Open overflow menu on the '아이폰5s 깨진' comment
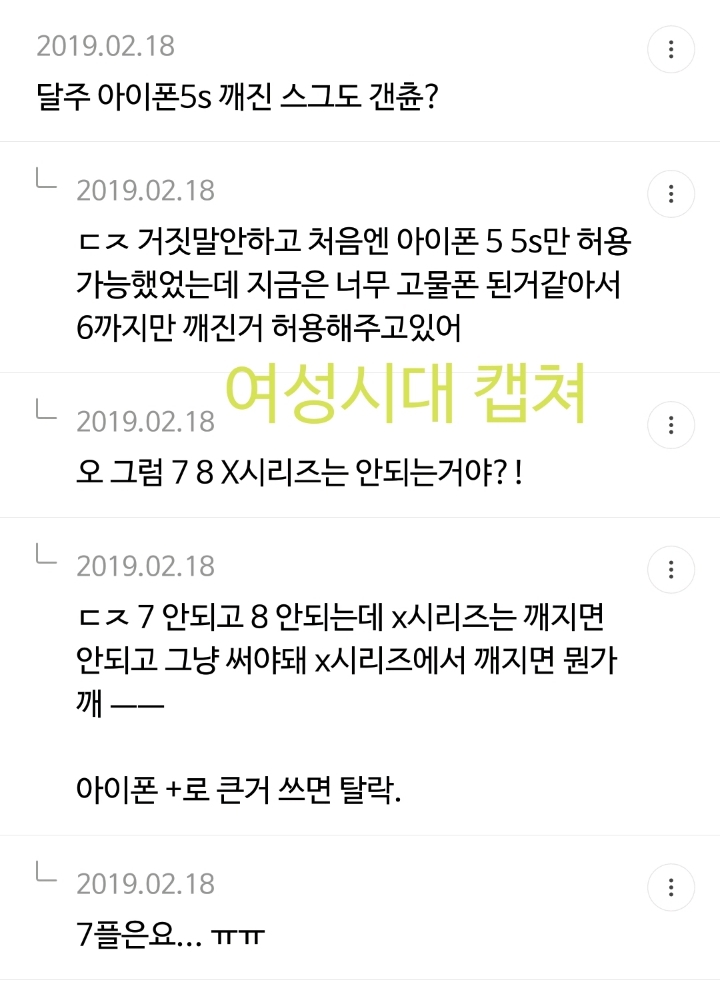The width and height of the screenshot is (720, 982). (x=671, y=49)
